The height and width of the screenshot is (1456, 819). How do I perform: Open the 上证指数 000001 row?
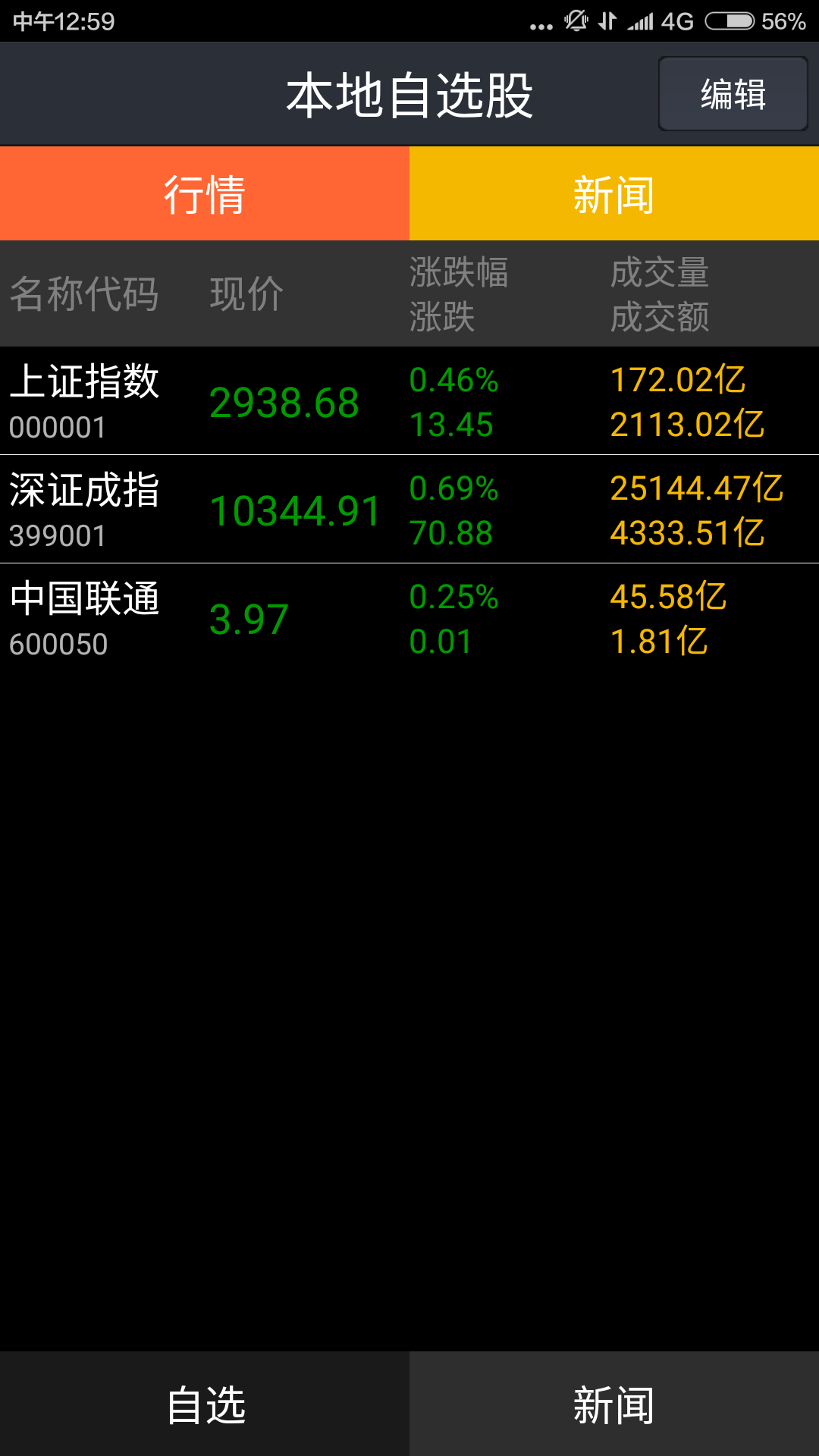(409, 401)
